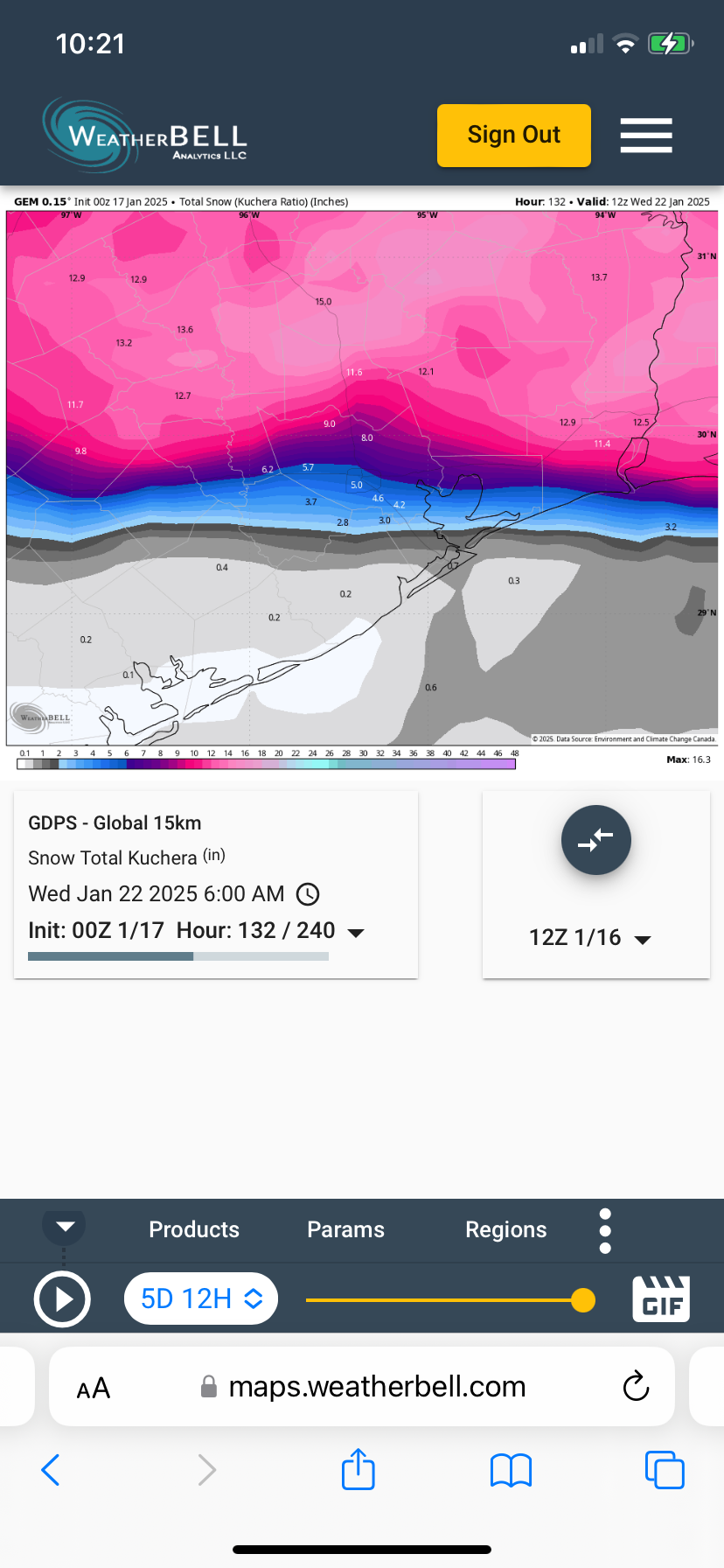
Task: Change the 5D 12H time range selector
Action: pos(201,1298)
